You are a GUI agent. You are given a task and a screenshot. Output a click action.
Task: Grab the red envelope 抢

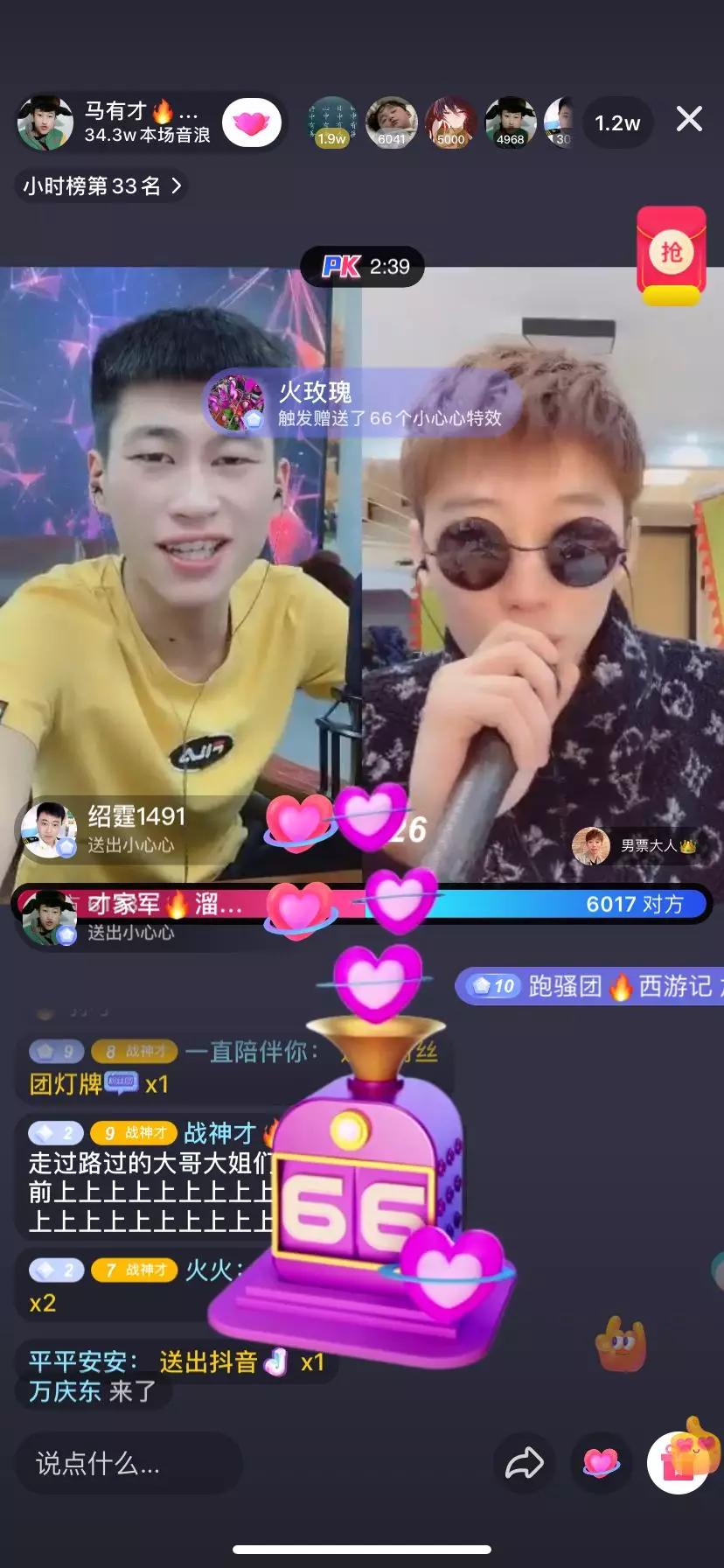(x=671, y=255)
